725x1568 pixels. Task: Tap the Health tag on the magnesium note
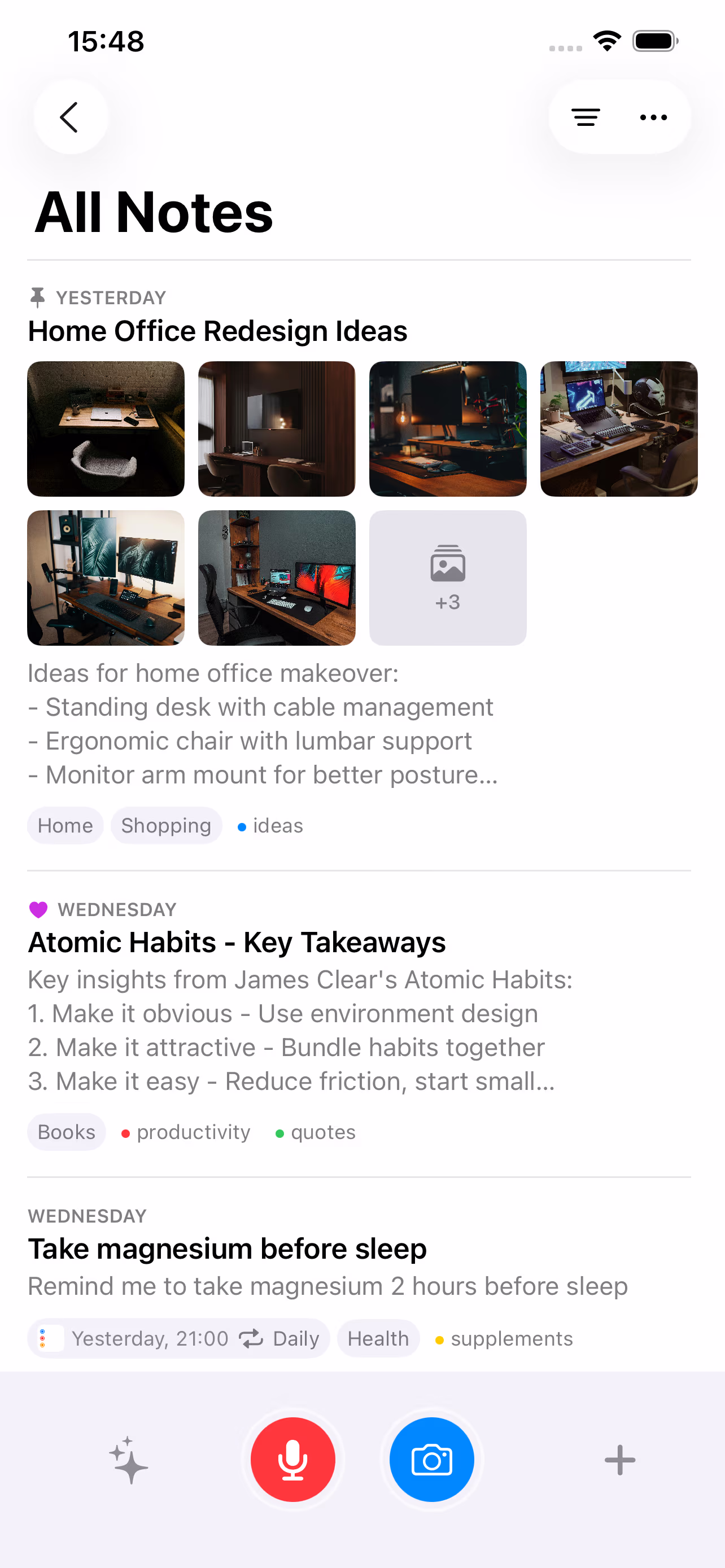[377, 1338]
